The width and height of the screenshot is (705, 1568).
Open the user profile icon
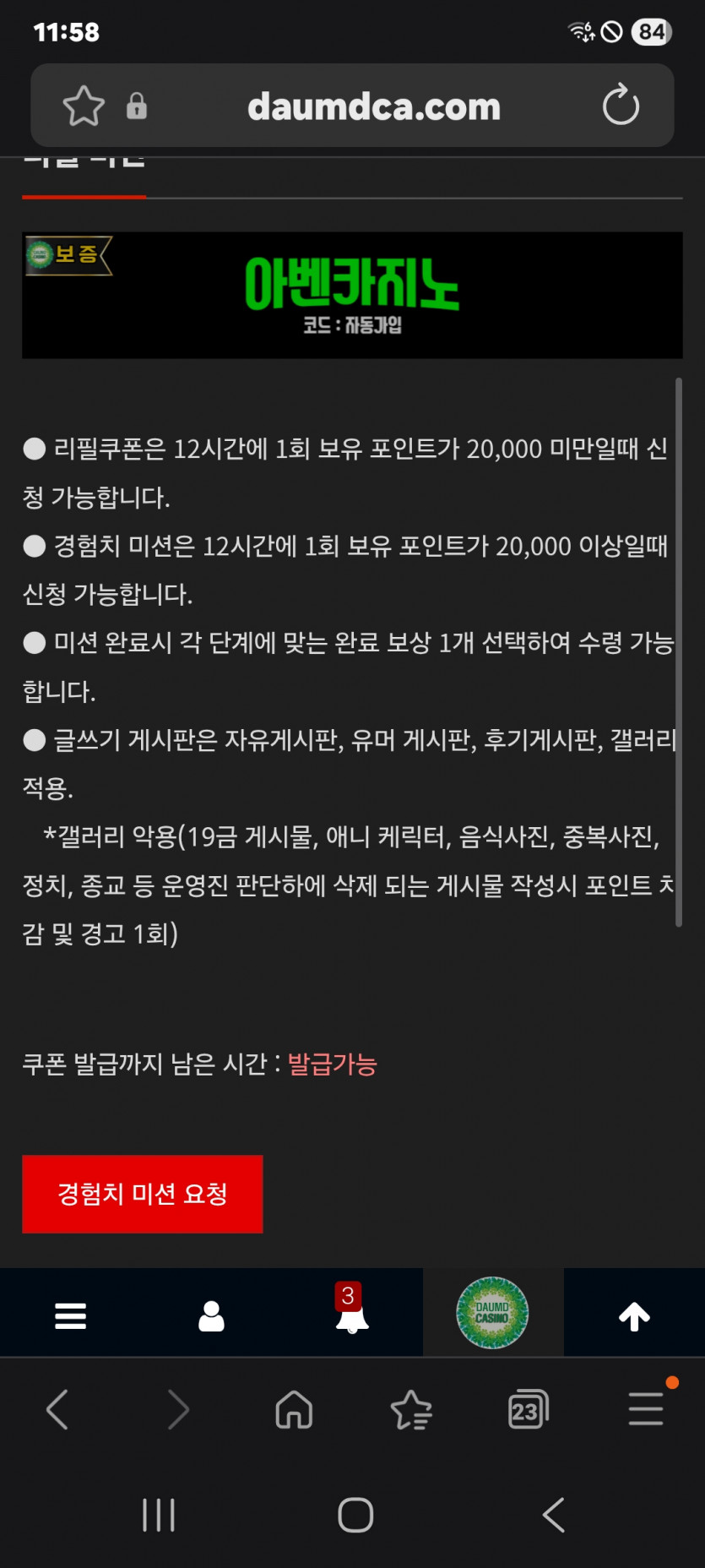tap(211, 1312)
